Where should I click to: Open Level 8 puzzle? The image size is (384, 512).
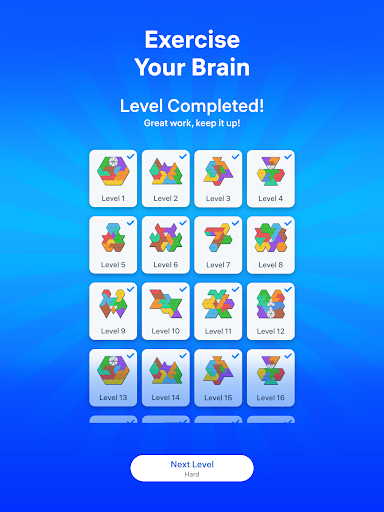(271, 245)
